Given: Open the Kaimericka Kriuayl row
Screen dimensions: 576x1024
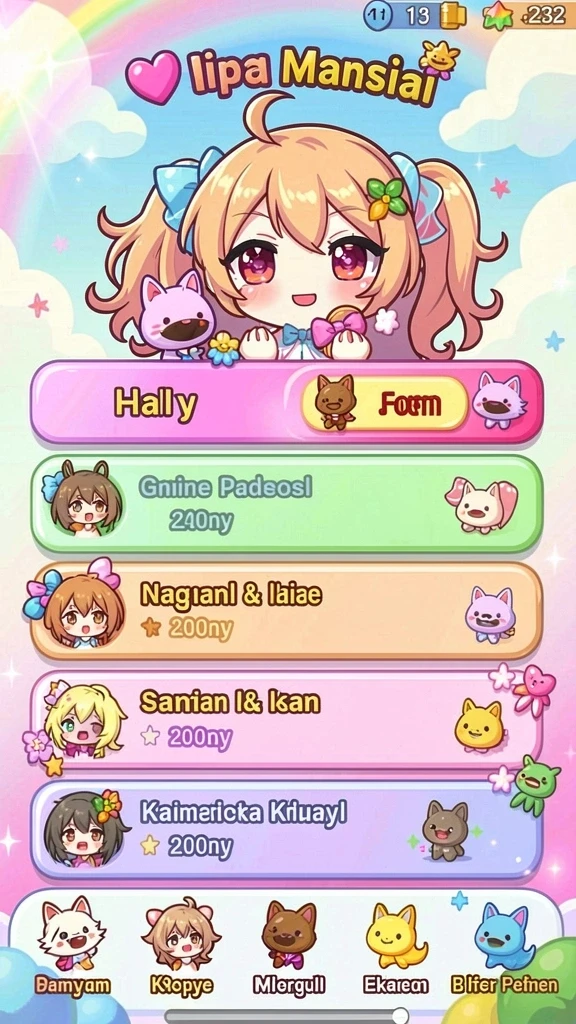Looking at the screenshot, I should coord(287,829).
